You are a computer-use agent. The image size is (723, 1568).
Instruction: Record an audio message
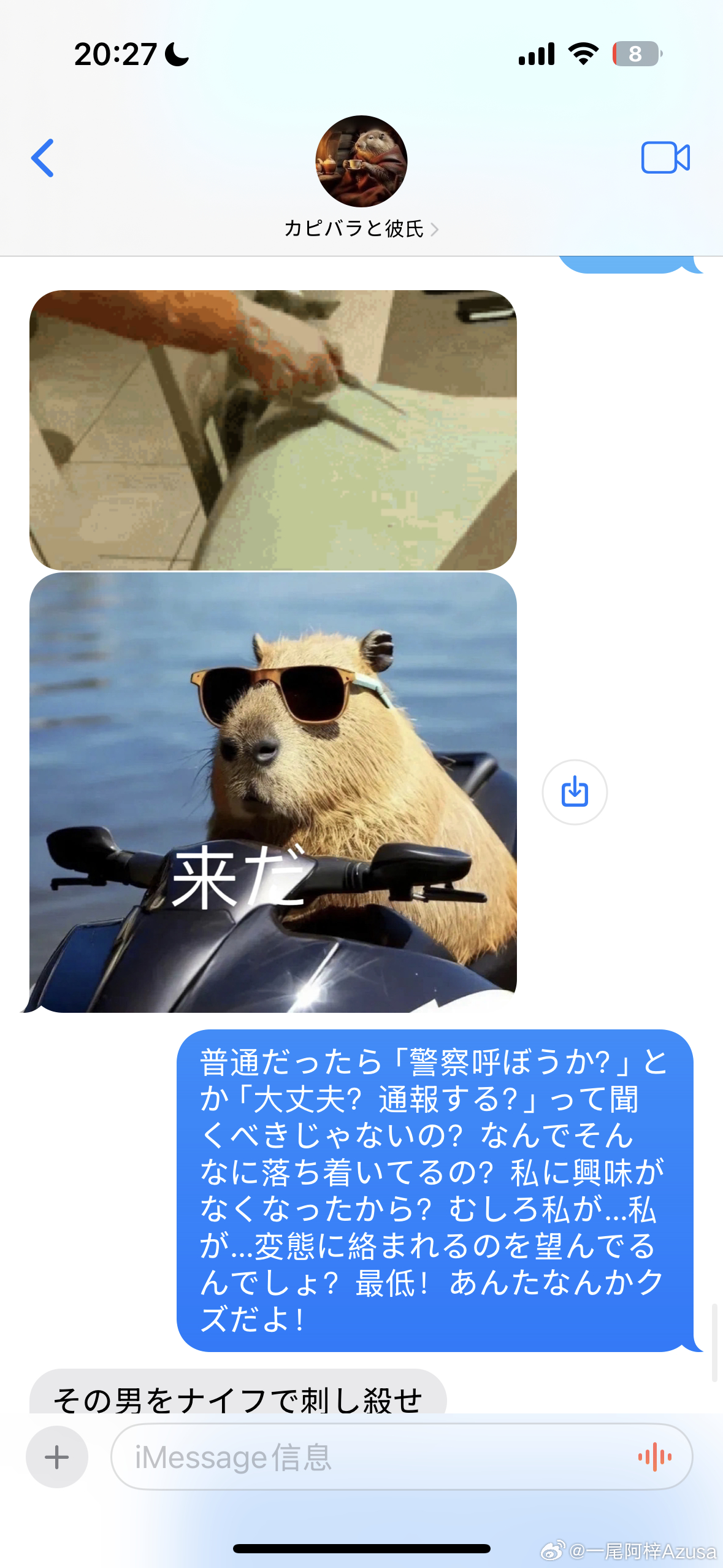point(654,1457)
